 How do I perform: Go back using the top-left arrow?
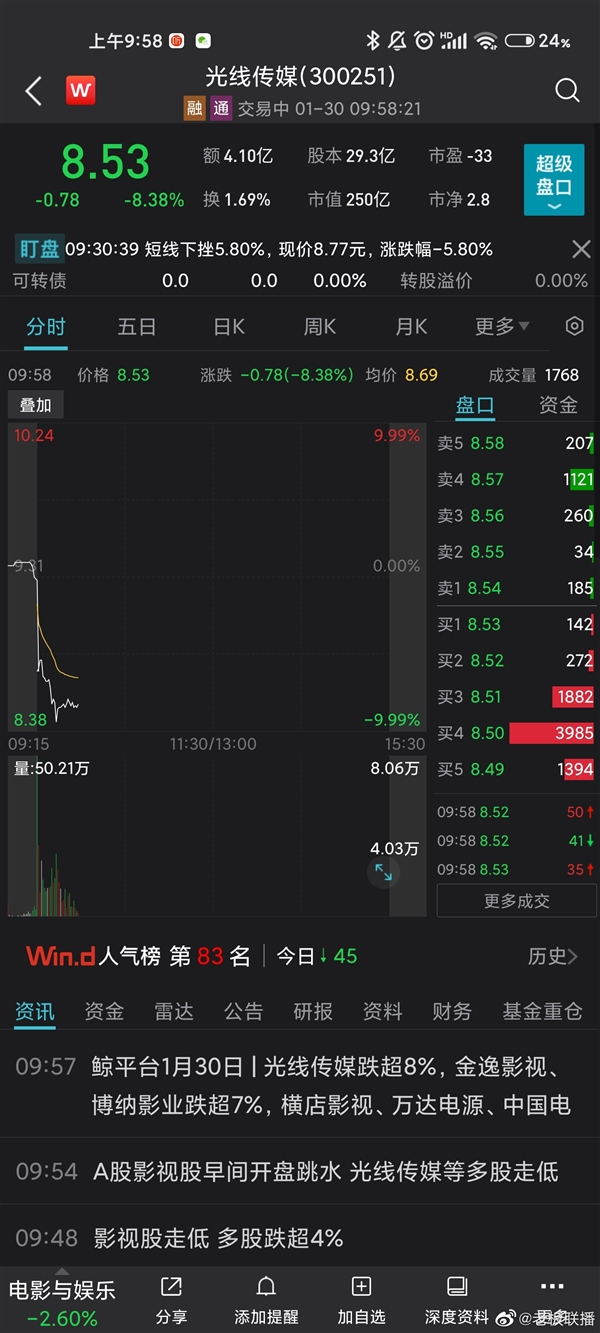point(33,92)
